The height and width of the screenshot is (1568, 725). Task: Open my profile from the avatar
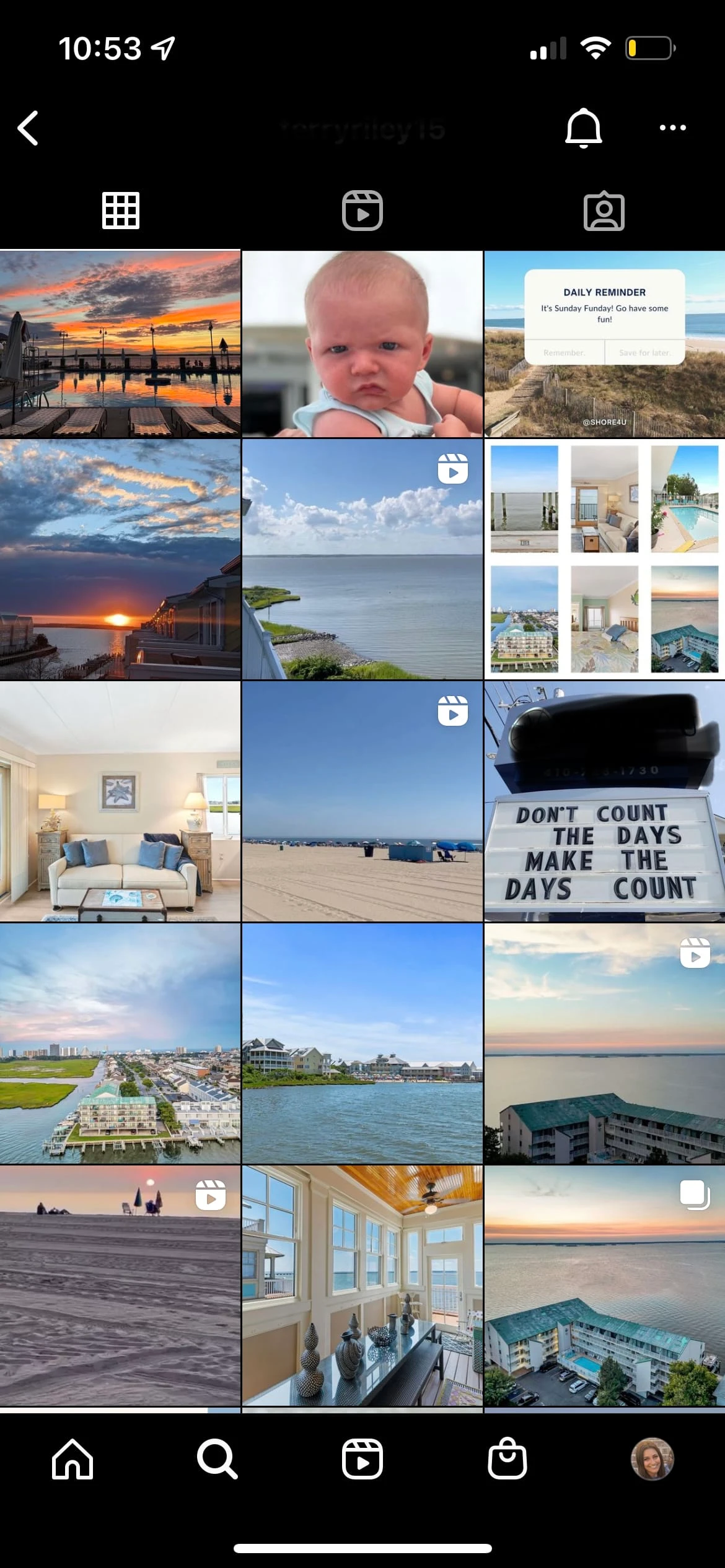click(652, 1458)
